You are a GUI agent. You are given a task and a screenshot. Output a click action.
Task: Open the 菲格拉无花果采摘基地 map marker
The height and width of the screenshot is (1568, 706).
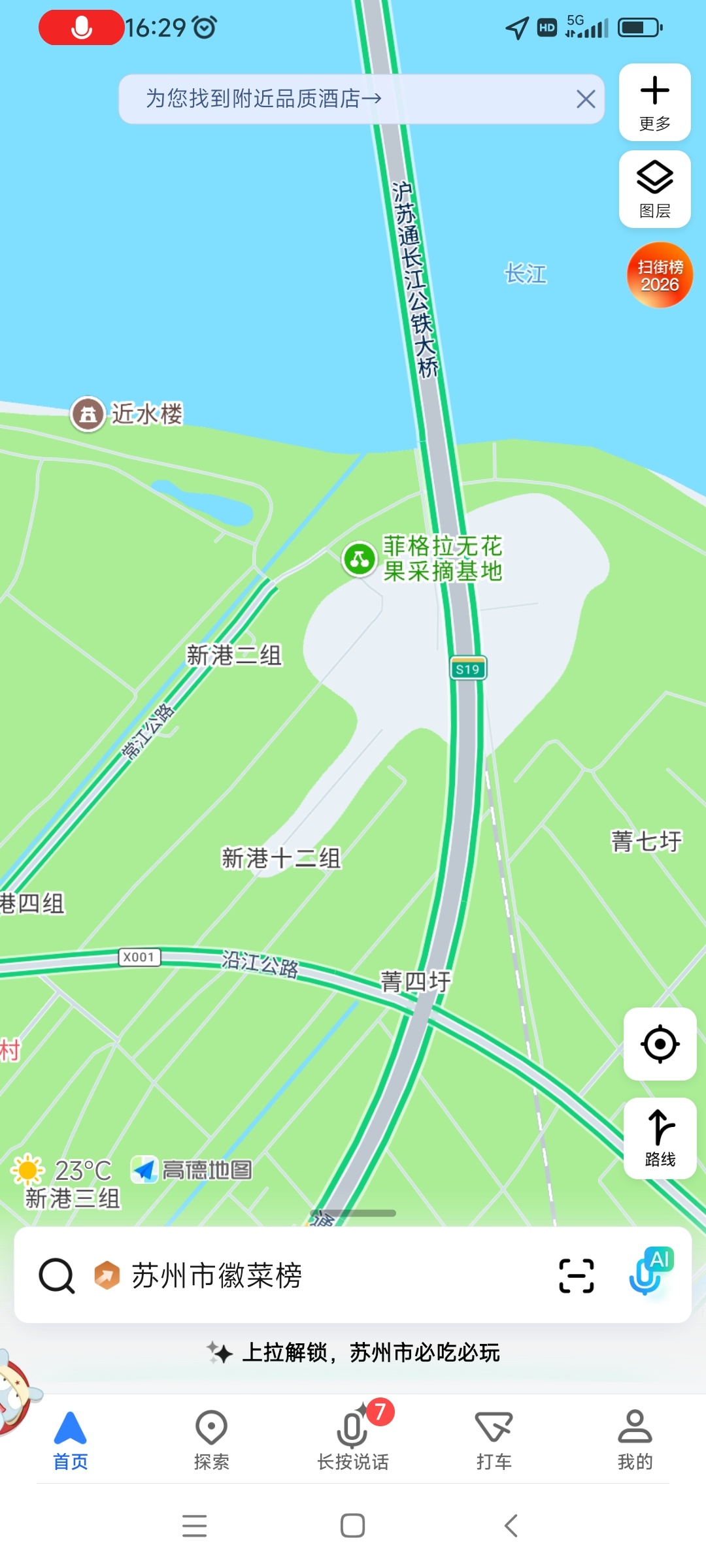point(360,559)
